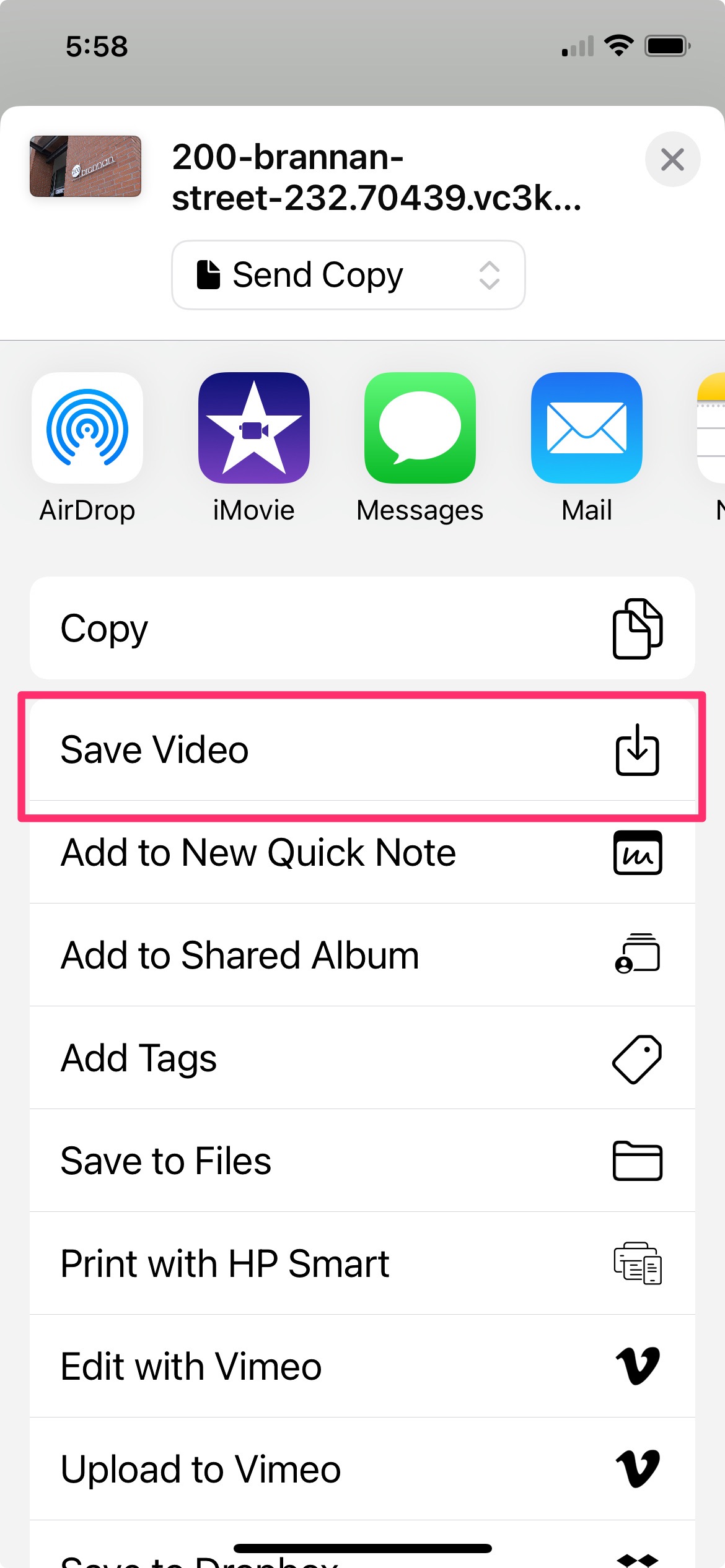
Task: Select the Copy action
Action: (x=362, y=629)
